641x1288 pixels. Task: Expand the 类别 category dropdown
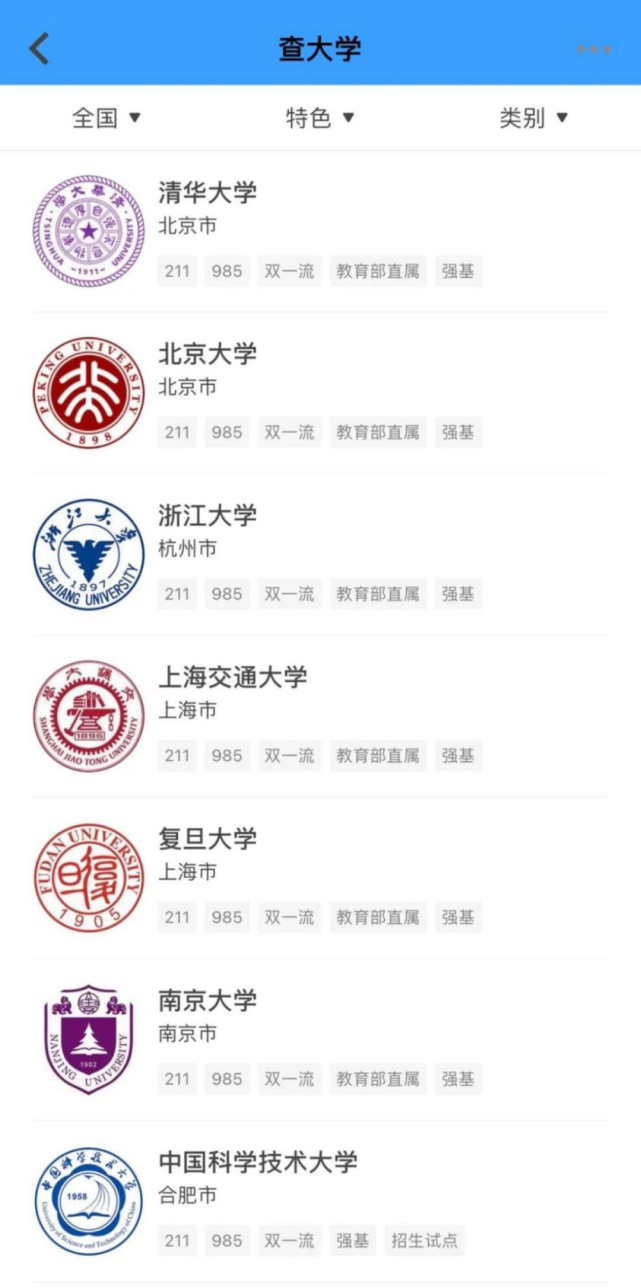(x=534, y=118)
